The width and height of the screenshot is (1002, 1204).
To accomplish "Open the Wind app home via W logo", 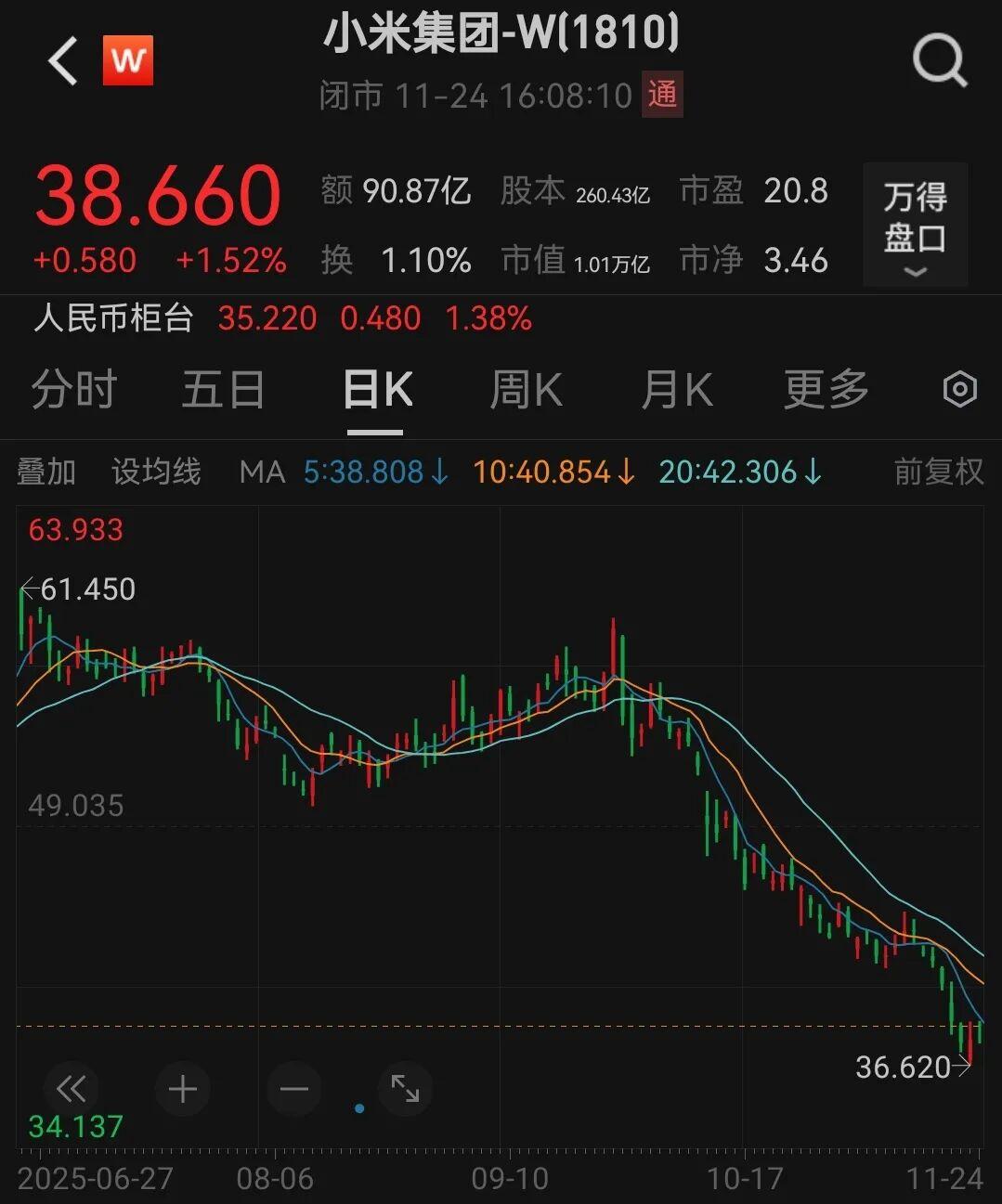I will point(127,59).
